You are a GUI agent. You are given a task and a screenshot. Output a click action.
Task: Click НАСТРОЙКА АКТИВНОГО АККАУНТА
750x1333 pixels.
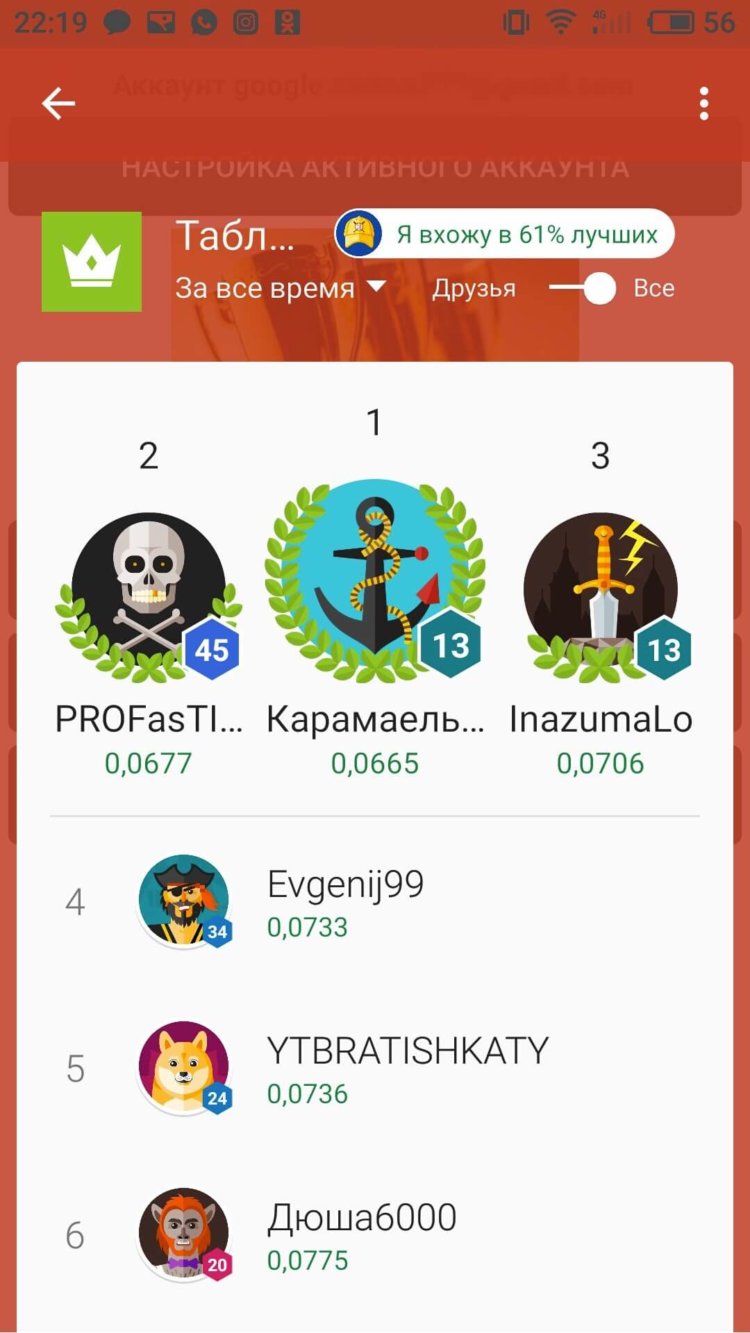374,169
